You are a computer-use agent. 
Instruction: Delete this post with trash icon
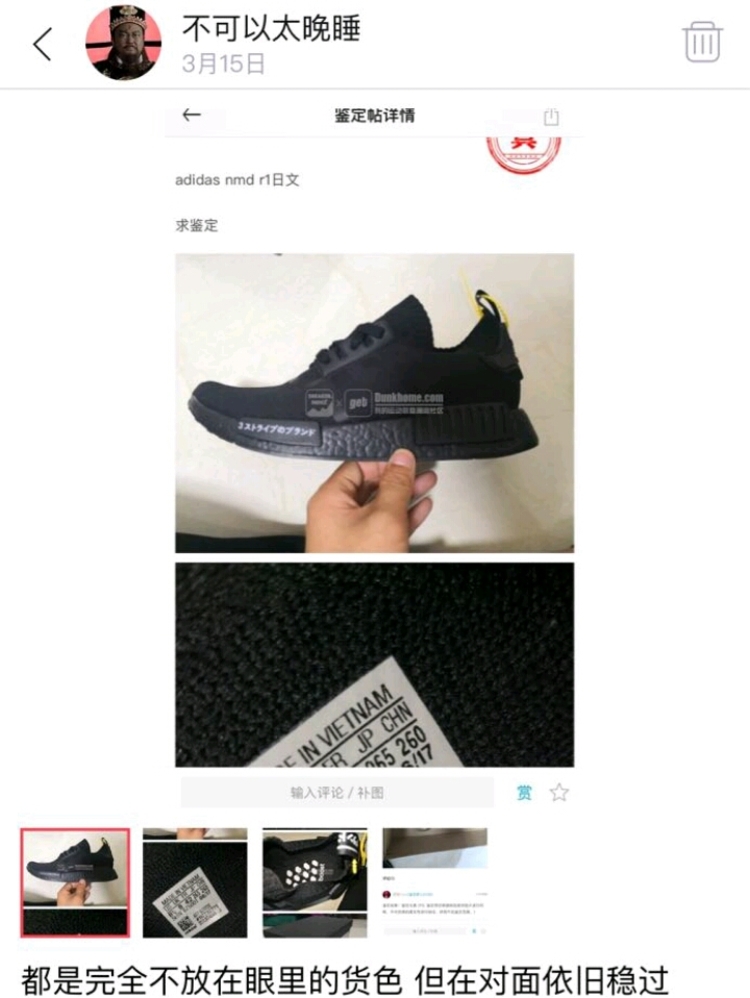(702, 43)
